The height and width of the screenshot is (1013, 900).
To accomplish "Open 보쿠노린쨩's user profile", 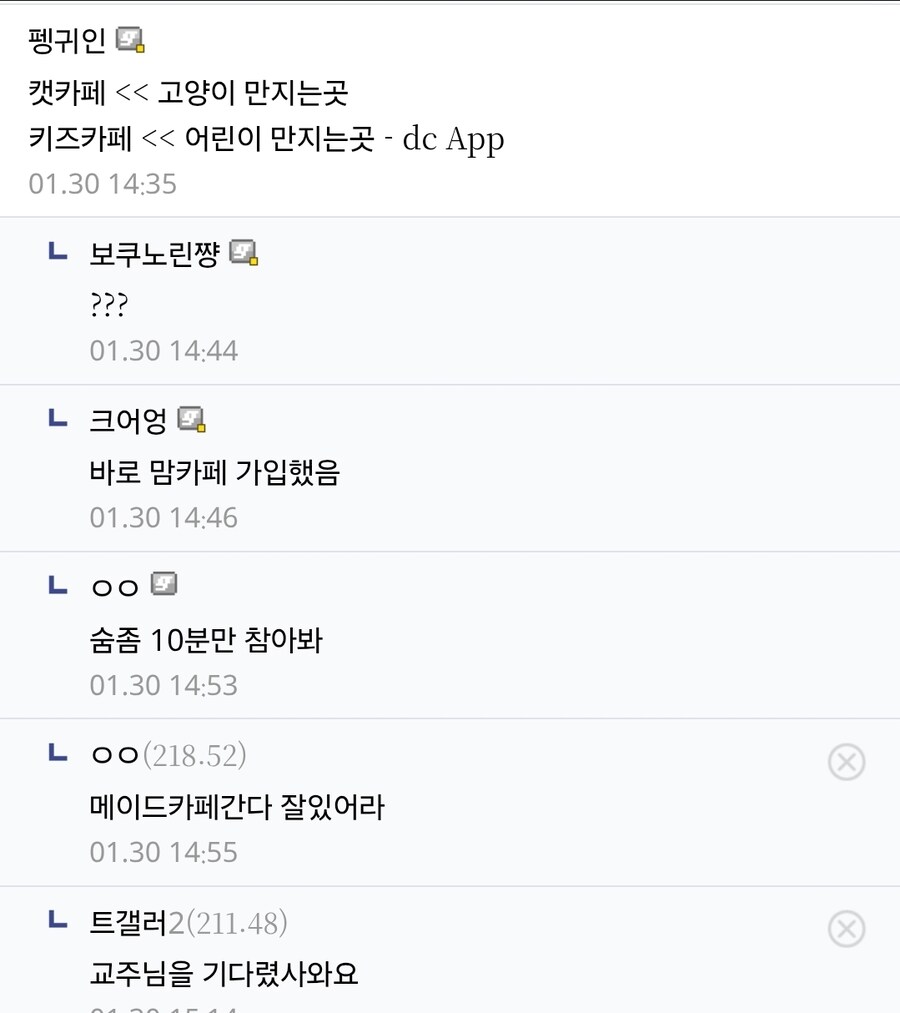I will pos(155,254).
